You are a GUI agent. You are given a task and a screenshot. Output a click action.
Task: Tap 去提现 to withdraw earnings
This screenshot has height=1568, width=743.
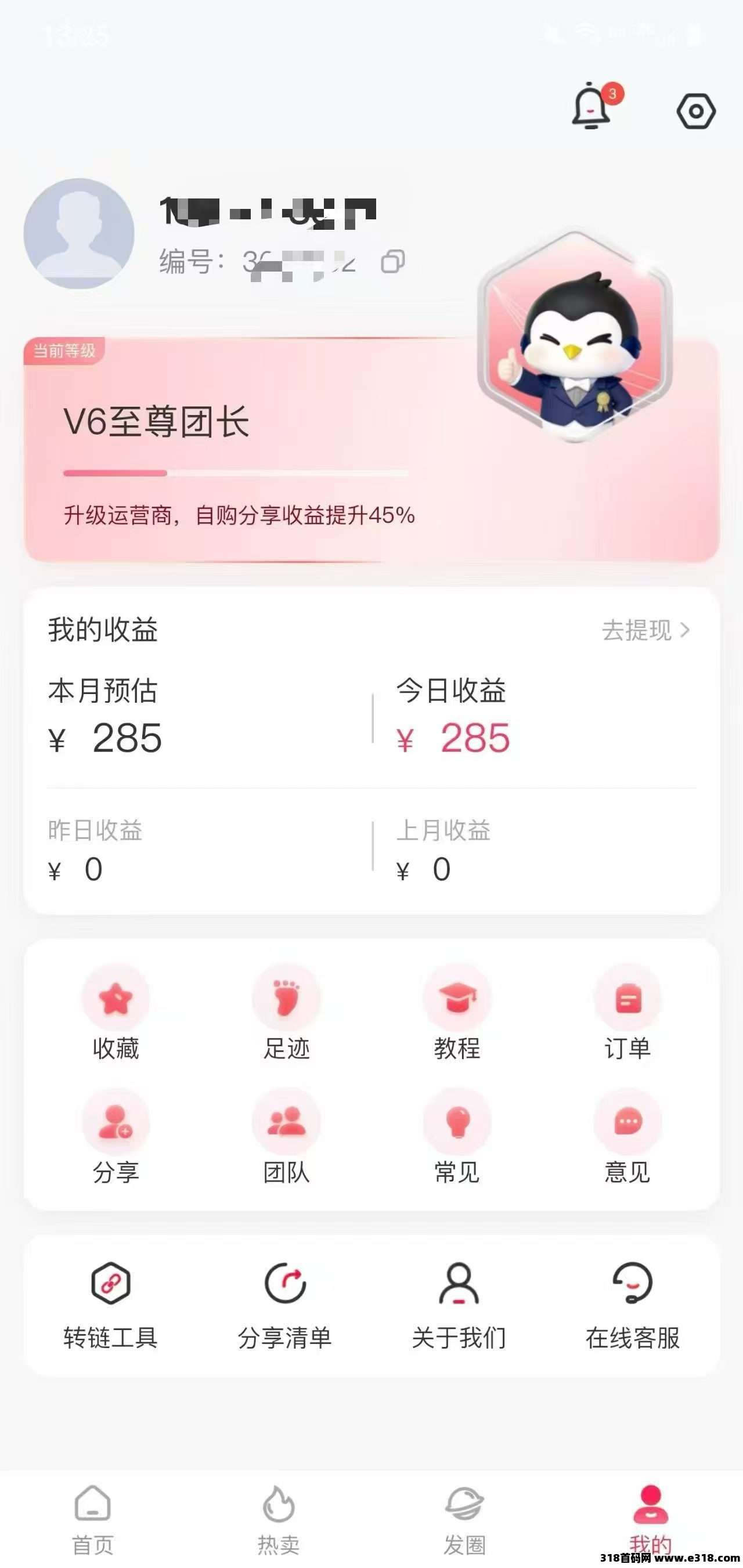(645, 630)
